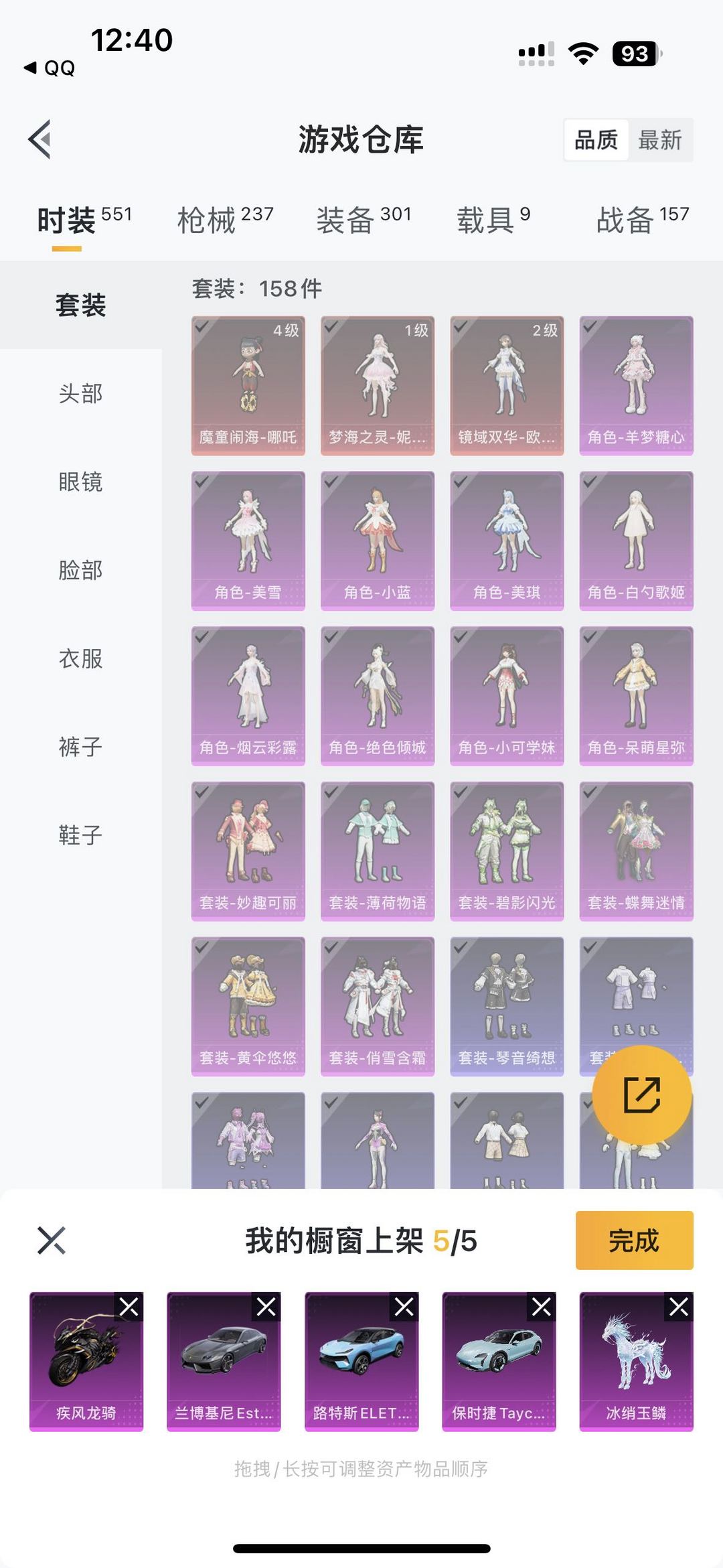Select the 眼镜 category
The height and width of the screenshot is (1568, 723).
click(80, 482)
